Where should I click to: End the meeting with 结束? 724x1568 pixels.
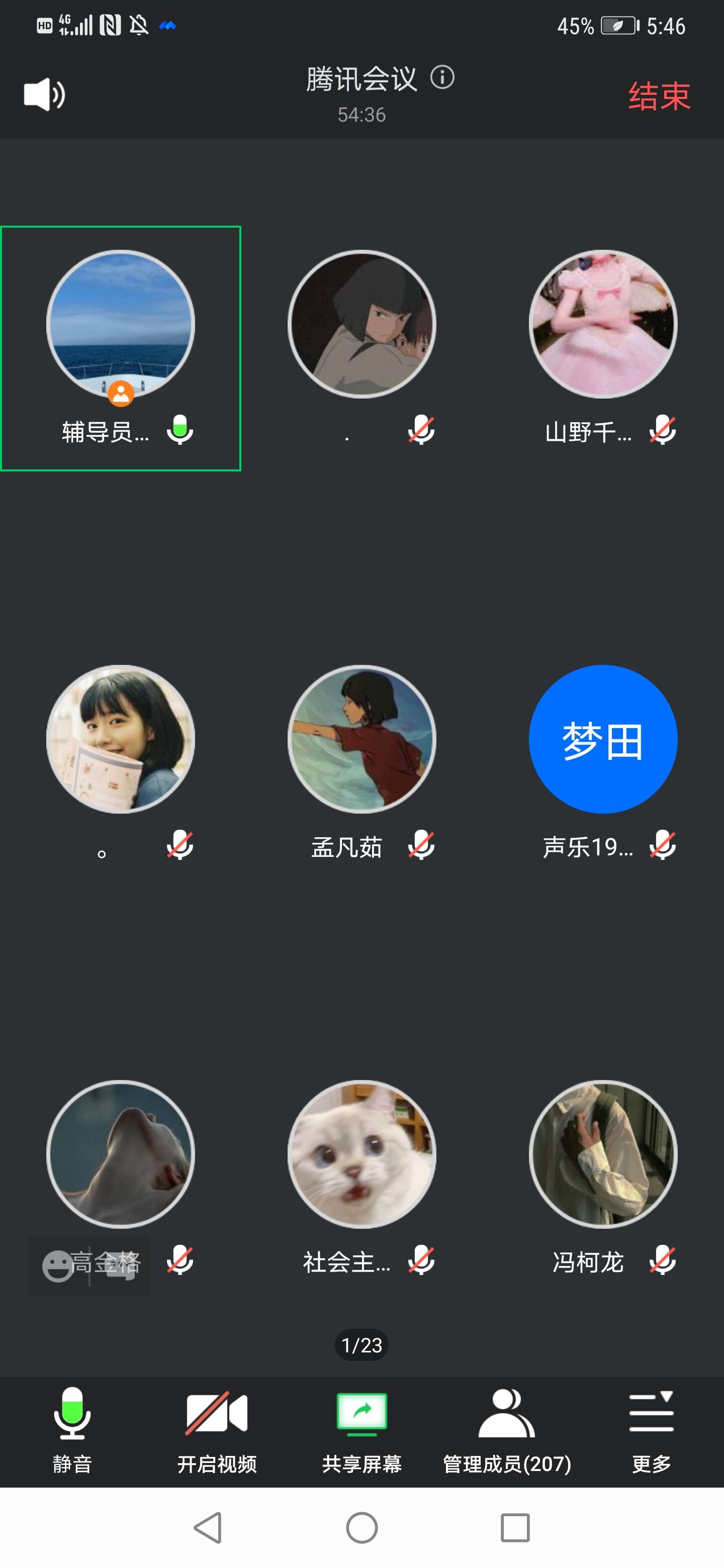click(659, 96)
